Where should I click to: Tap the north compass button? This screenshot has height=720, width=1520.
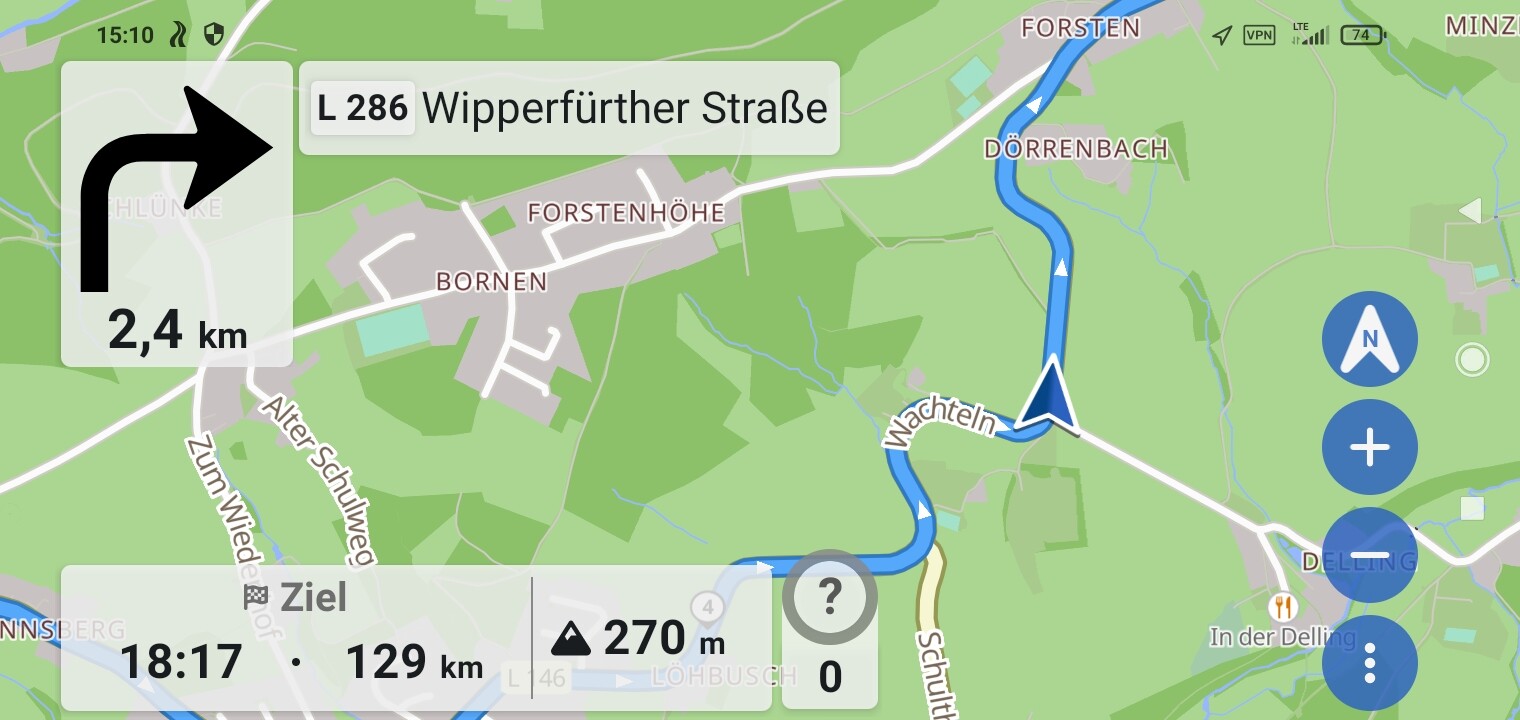click(x=1369, y=340)
